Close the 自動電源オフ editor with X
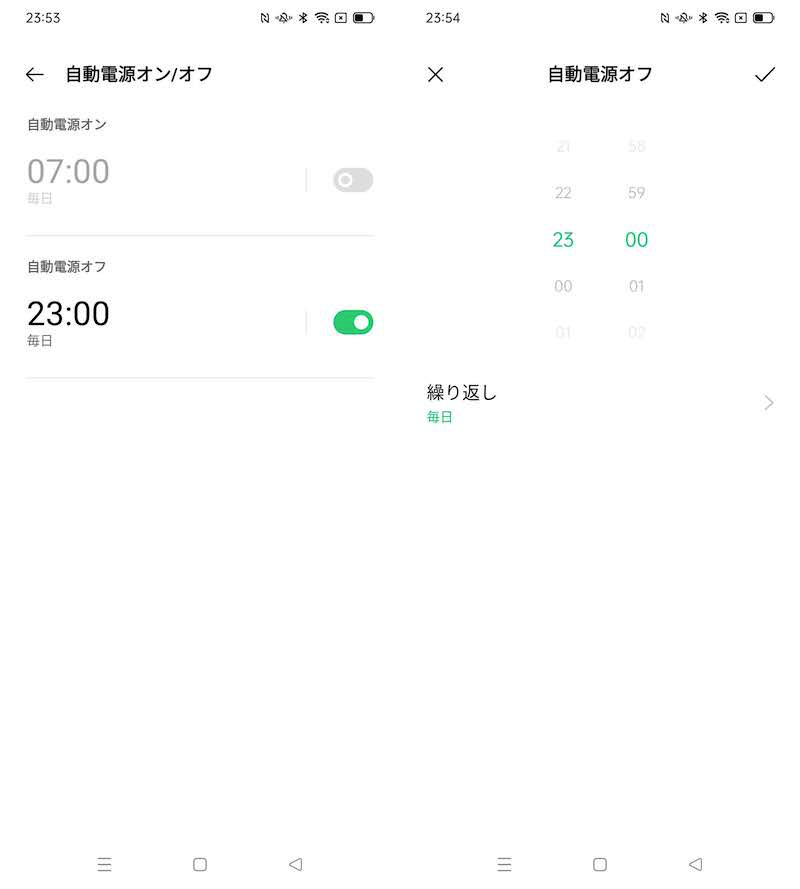 click(435, 74)
